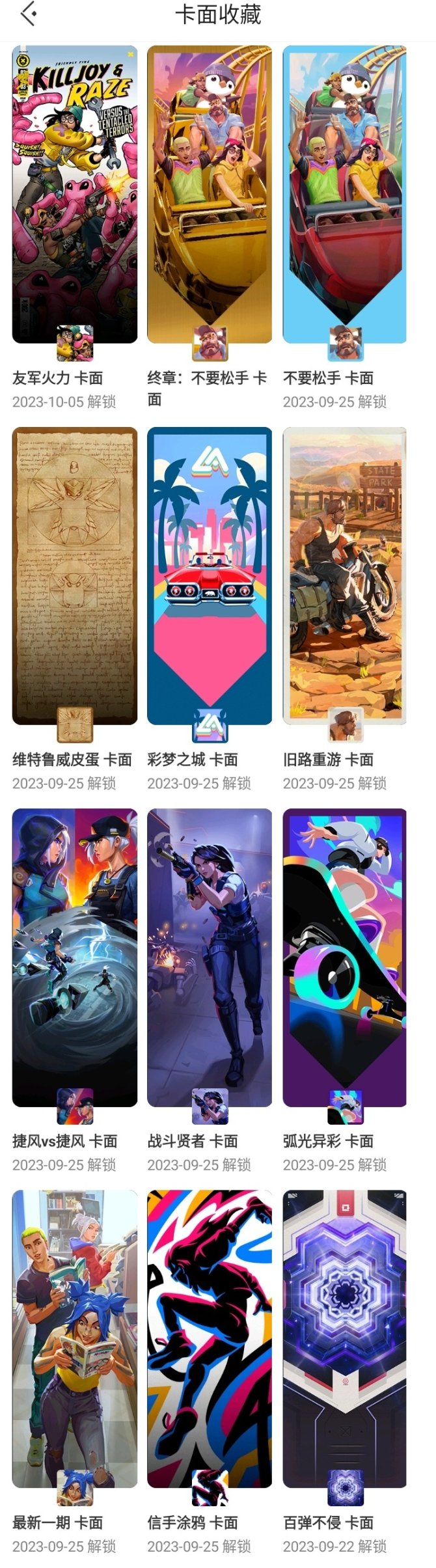Select the 战斗贤者 卡面 card
This screenshot has height=1568, width=436.
[210, 957]
